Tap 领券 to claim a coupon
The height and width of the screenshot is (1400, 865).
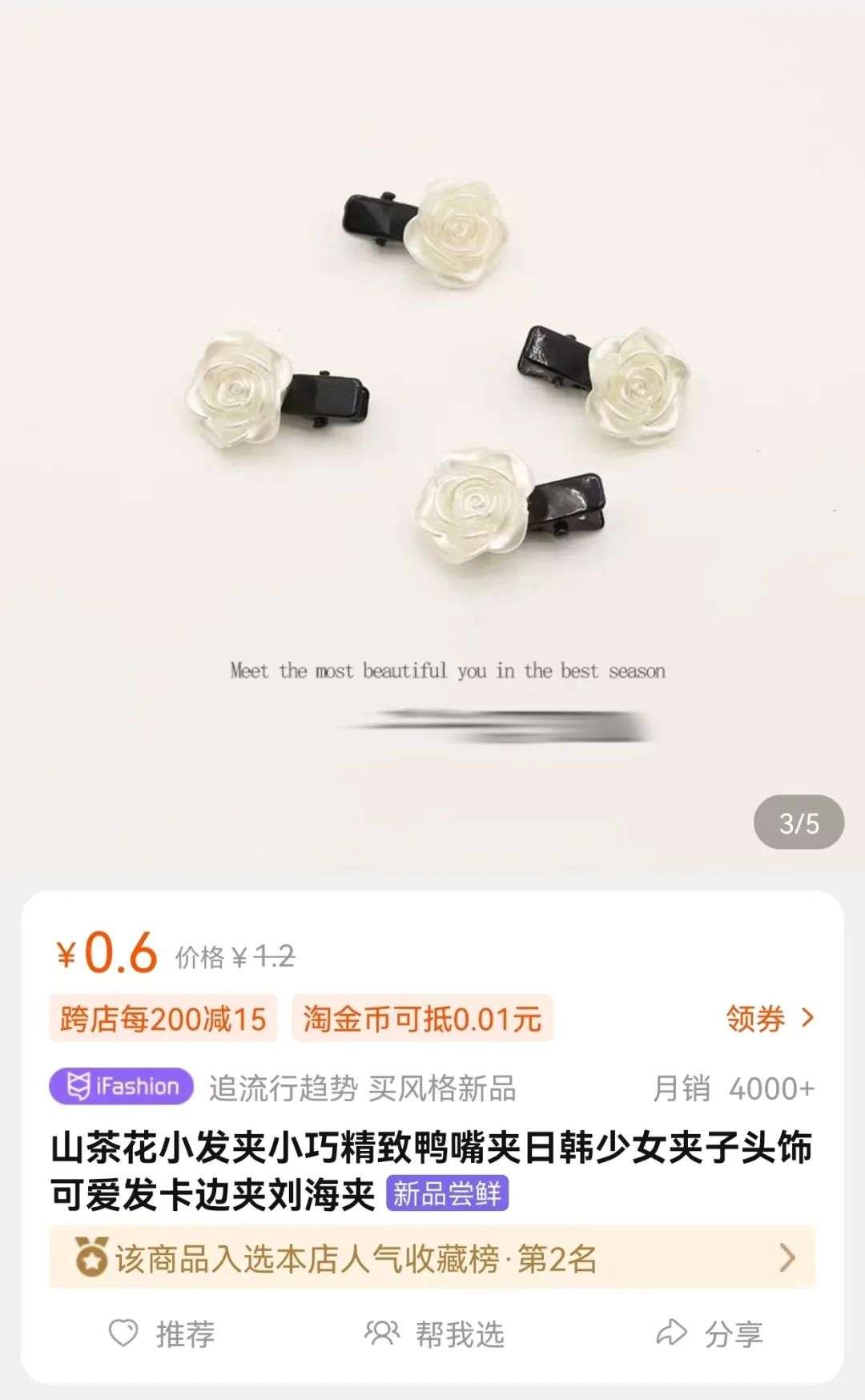tap(769, 1019)
